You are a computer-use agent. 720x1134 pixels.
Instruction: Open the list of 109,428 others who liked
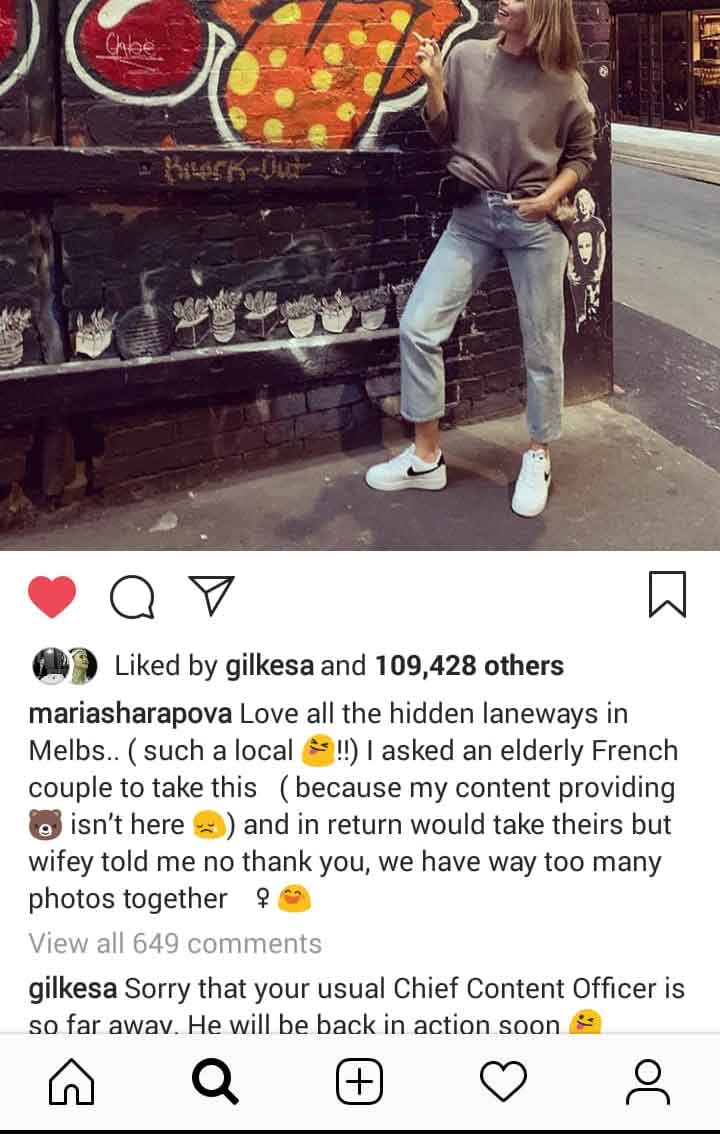click(x=469, y=666)
